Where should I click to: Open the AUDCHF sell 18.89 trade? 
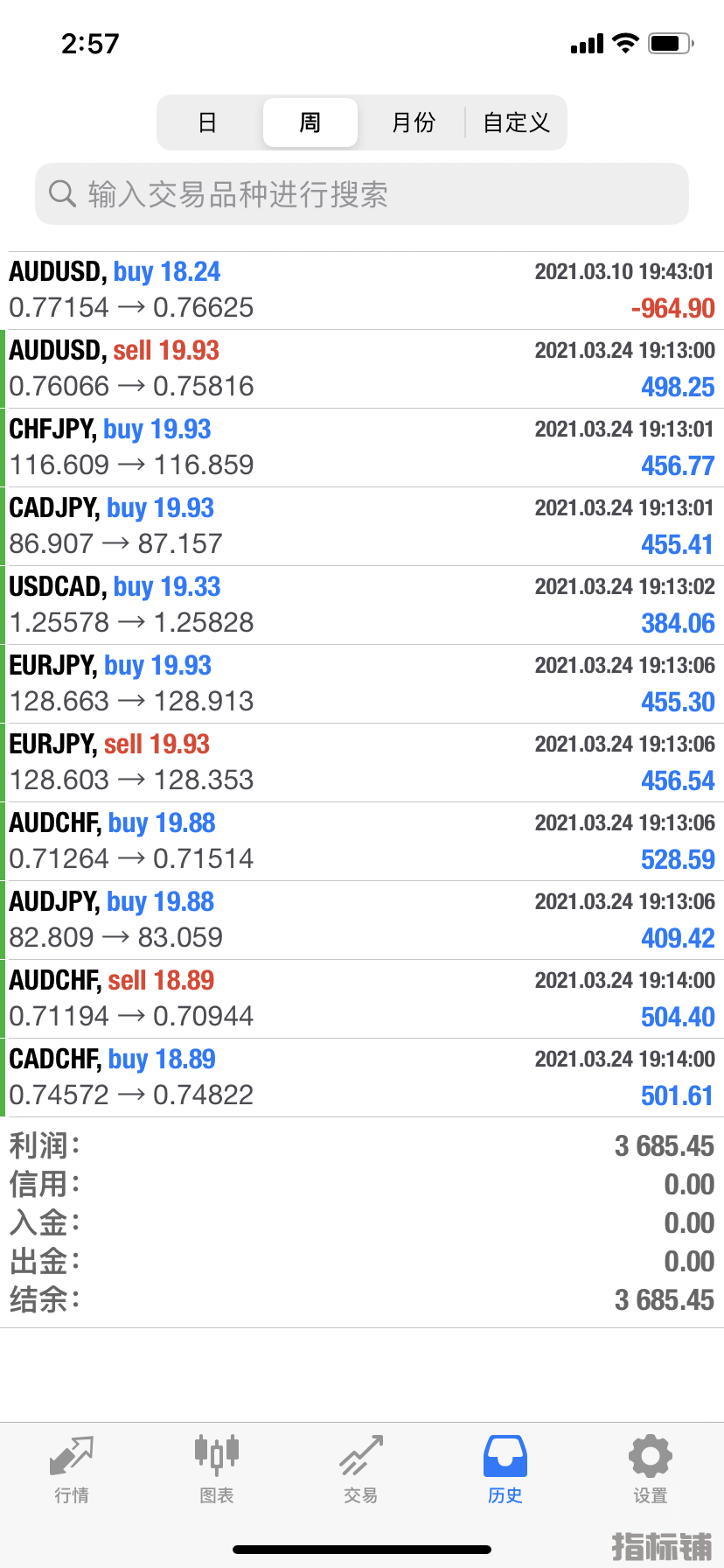(362, 999)
